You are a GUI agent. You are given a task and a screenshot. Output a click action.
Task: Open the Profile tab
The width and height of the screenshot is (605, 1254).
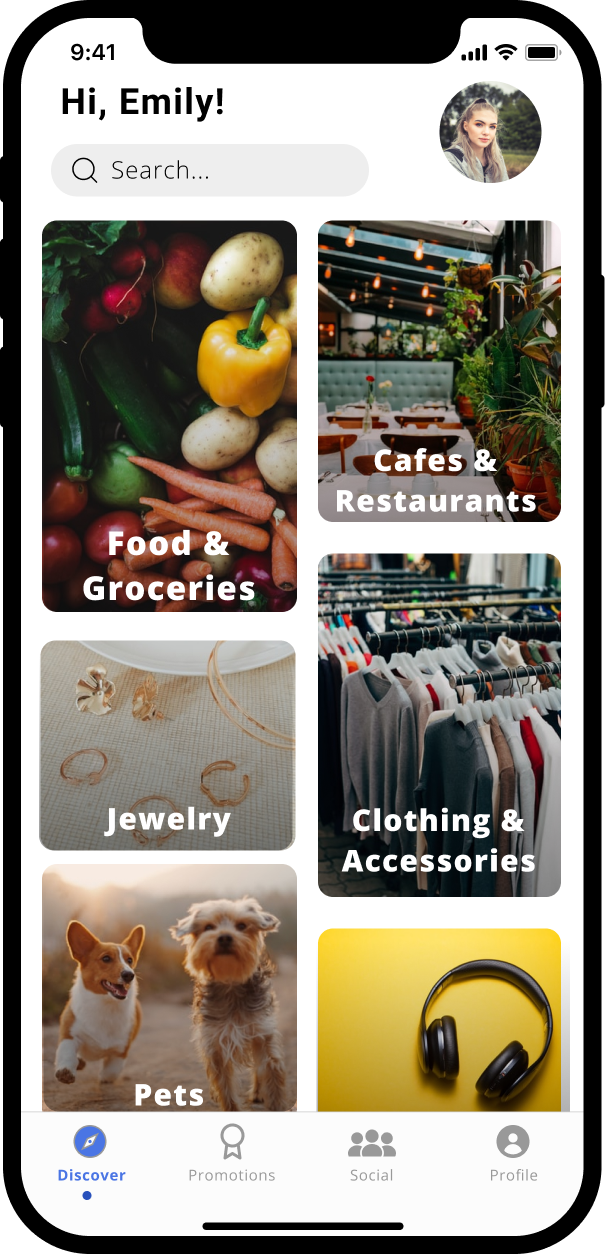tap(513, 1154)
